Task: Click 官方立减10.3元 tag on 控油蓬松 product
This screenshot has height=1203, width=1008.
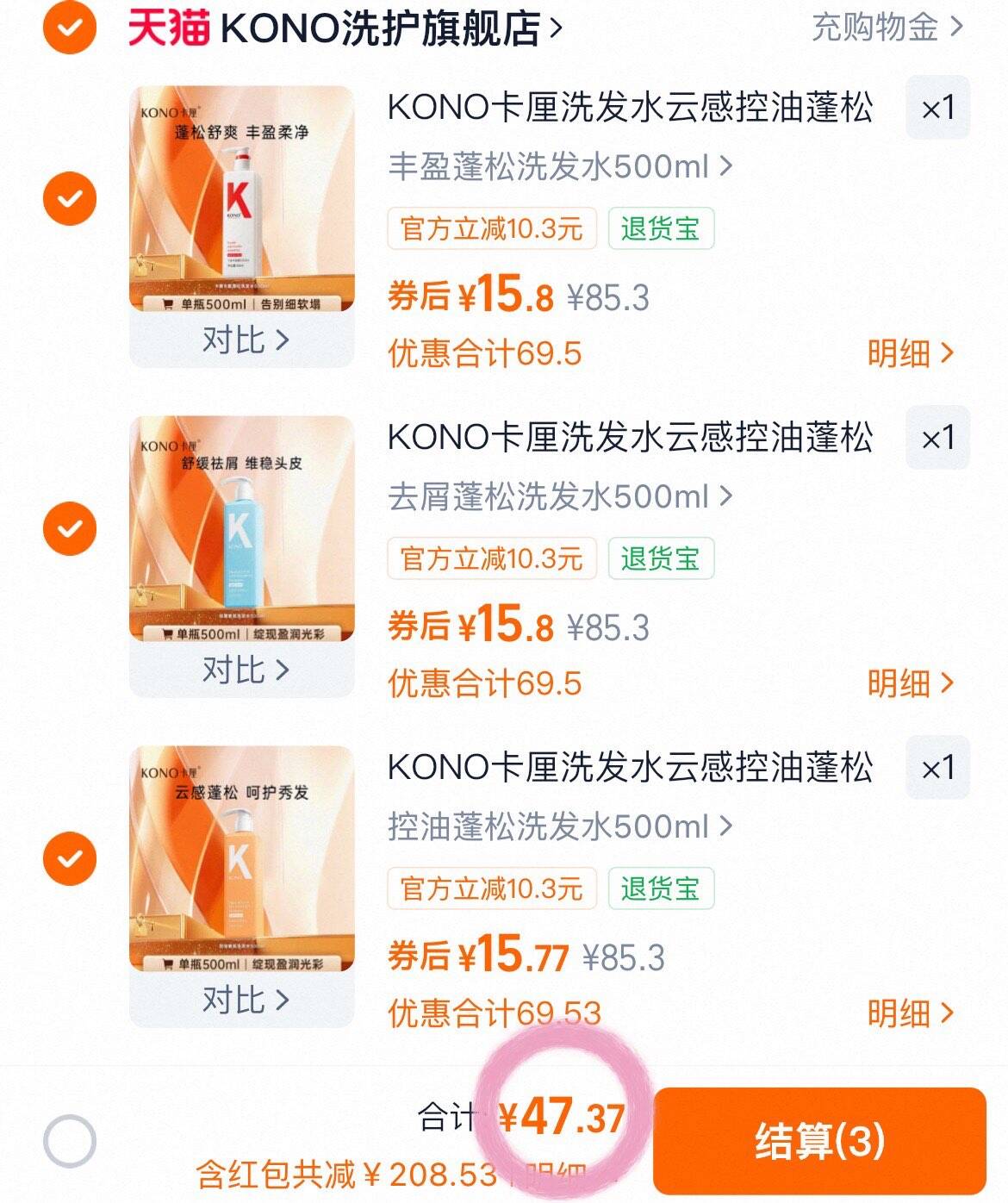Action: (x=492, y=888)
